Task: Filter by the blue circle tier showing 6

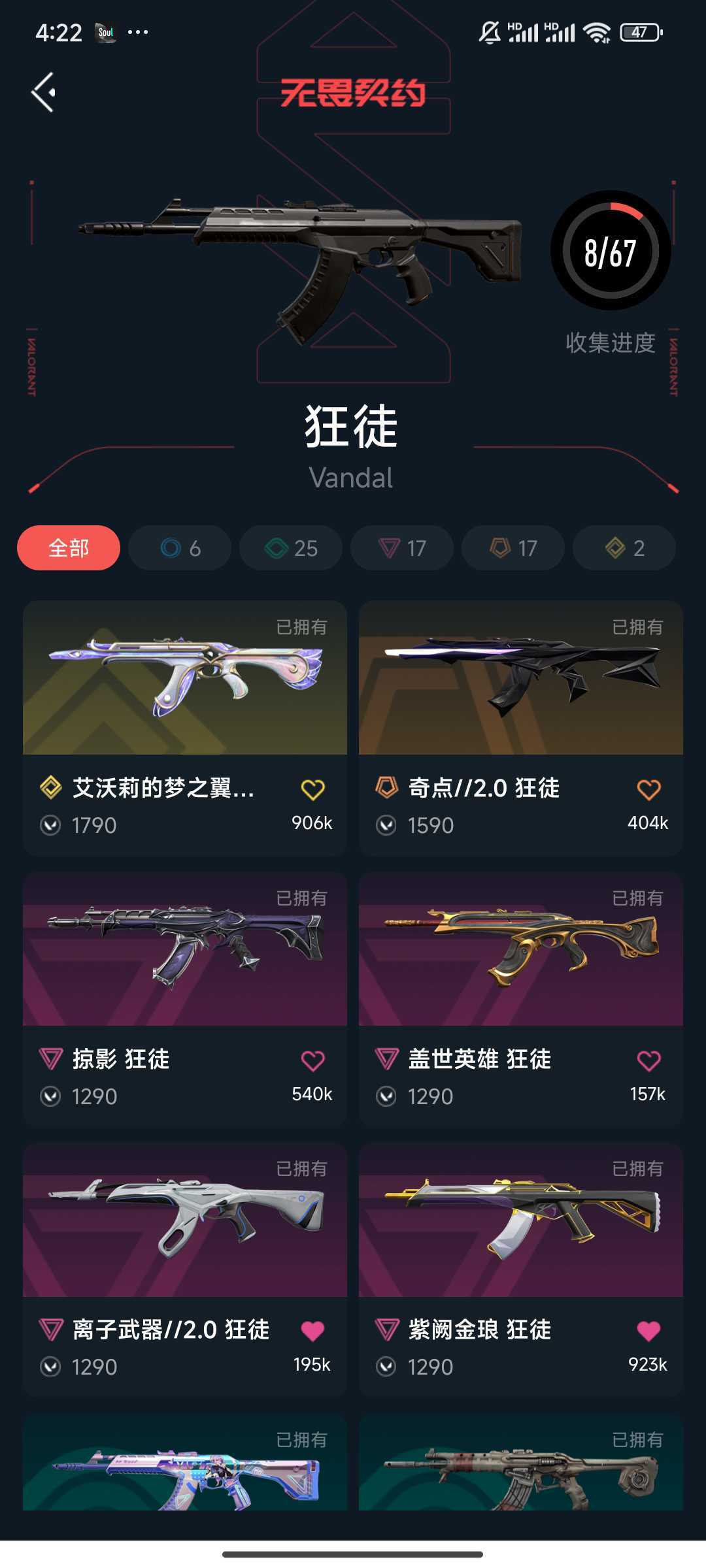Action: click(180, 547)
